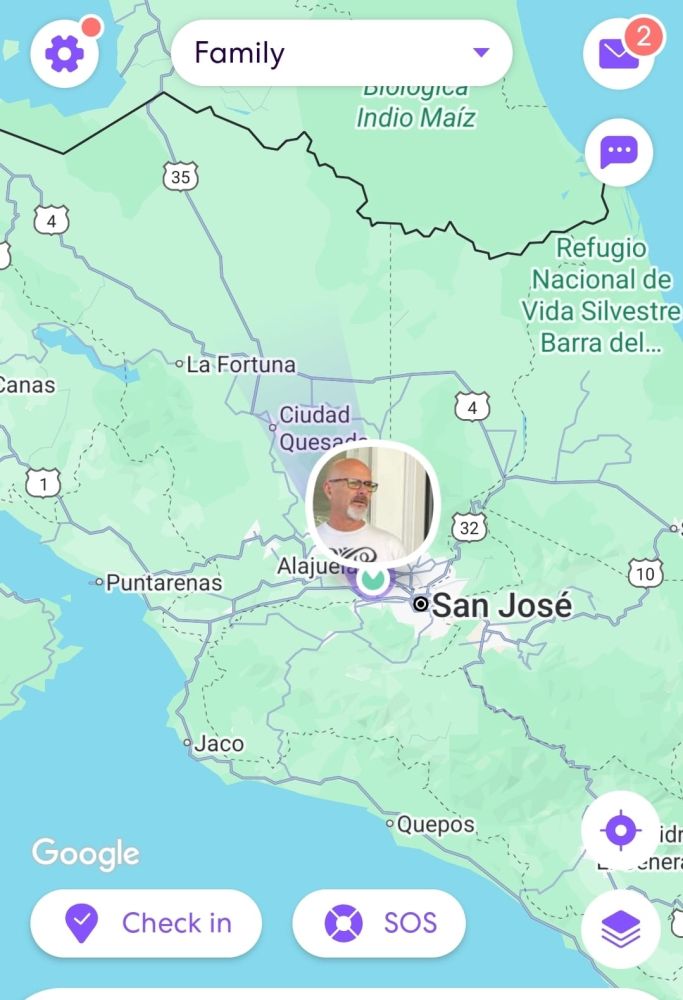Viewport: 683px width, 1000px height.
Task: Open the inbox with 2 unread messages
Action: [619, 54]
